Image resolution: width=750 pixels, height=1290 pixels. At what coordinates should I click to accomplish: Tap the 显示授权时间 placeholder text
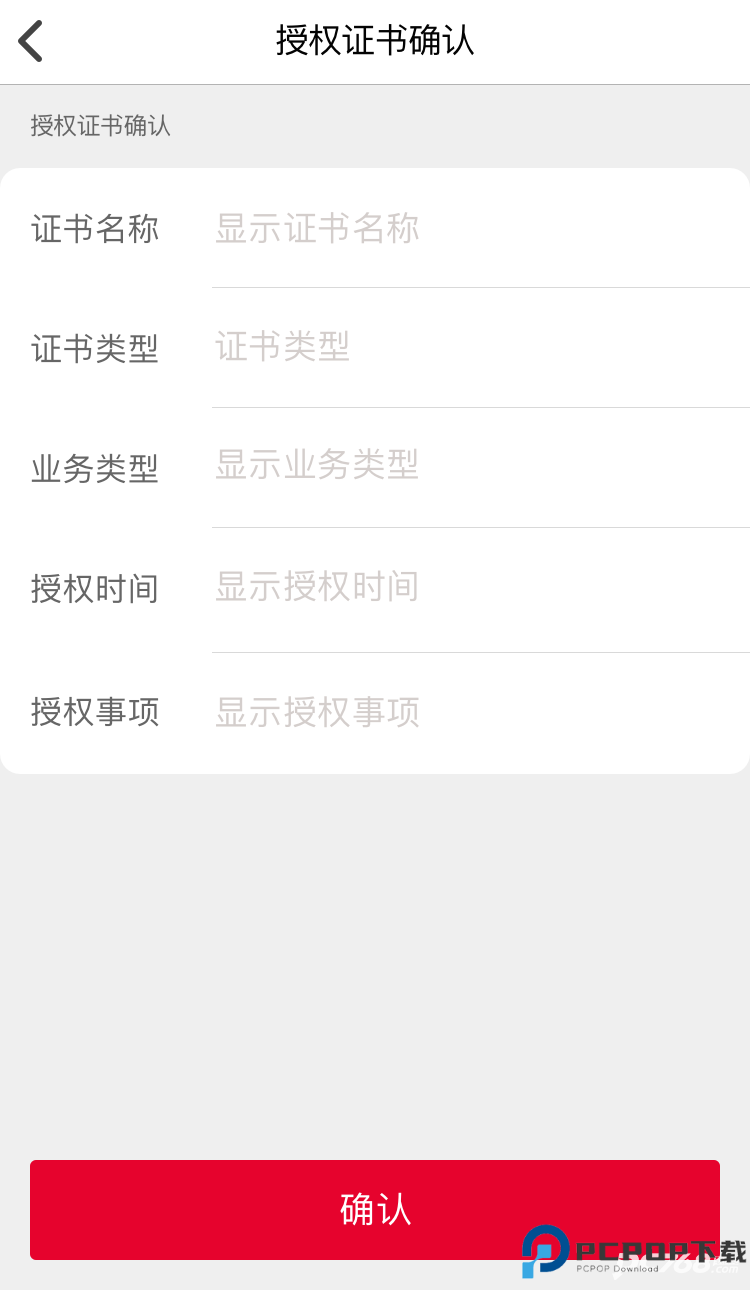(316, 588)
